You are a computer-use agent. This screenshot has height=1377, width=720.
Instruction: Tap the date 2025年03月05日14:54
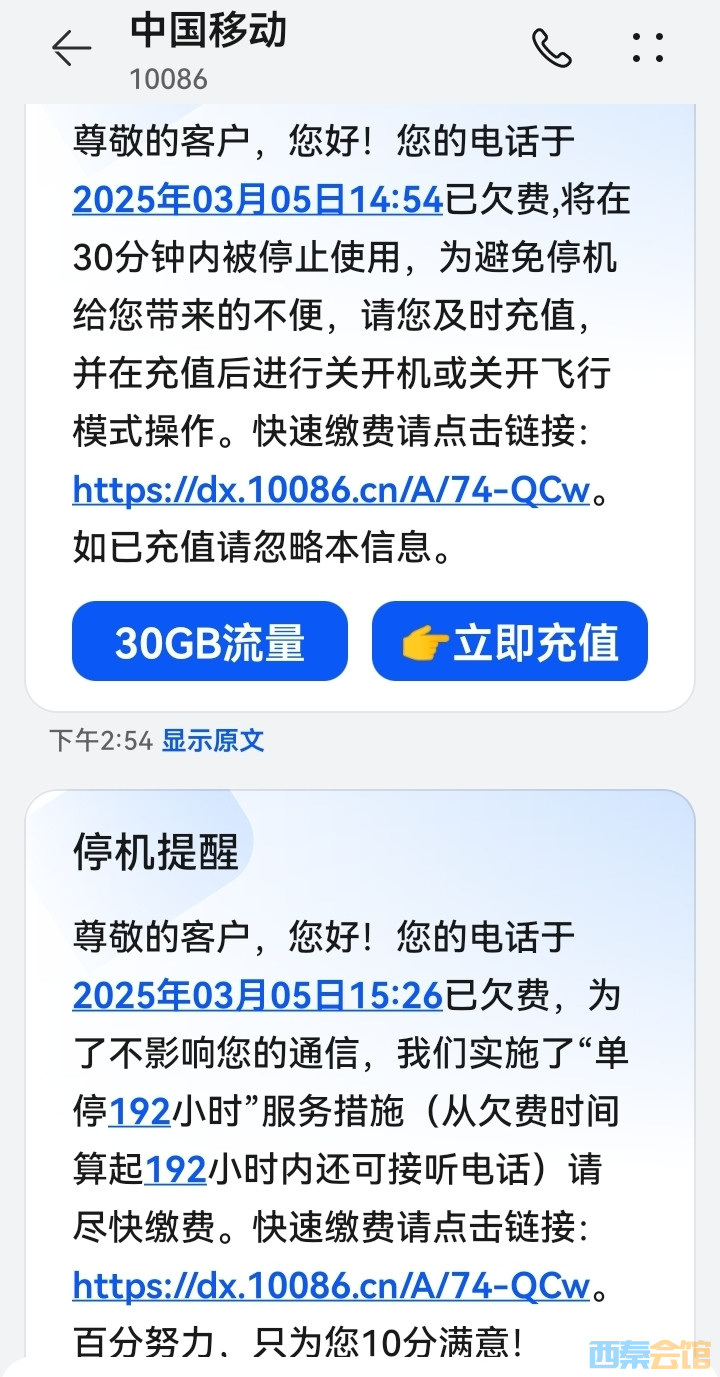click(x=257, y=200)
